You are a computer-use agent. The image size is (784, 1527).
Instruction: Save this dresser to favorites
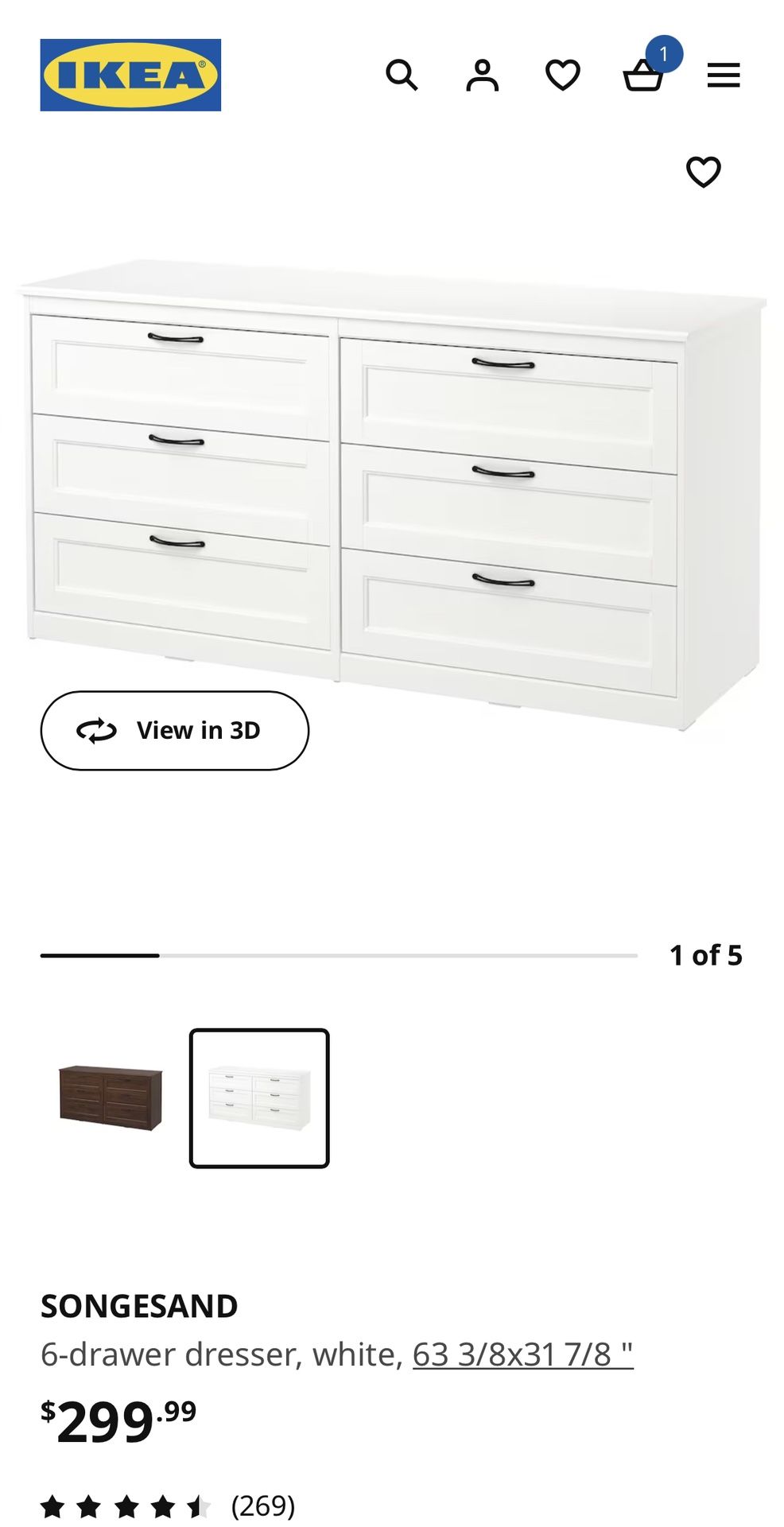(704, 172)
